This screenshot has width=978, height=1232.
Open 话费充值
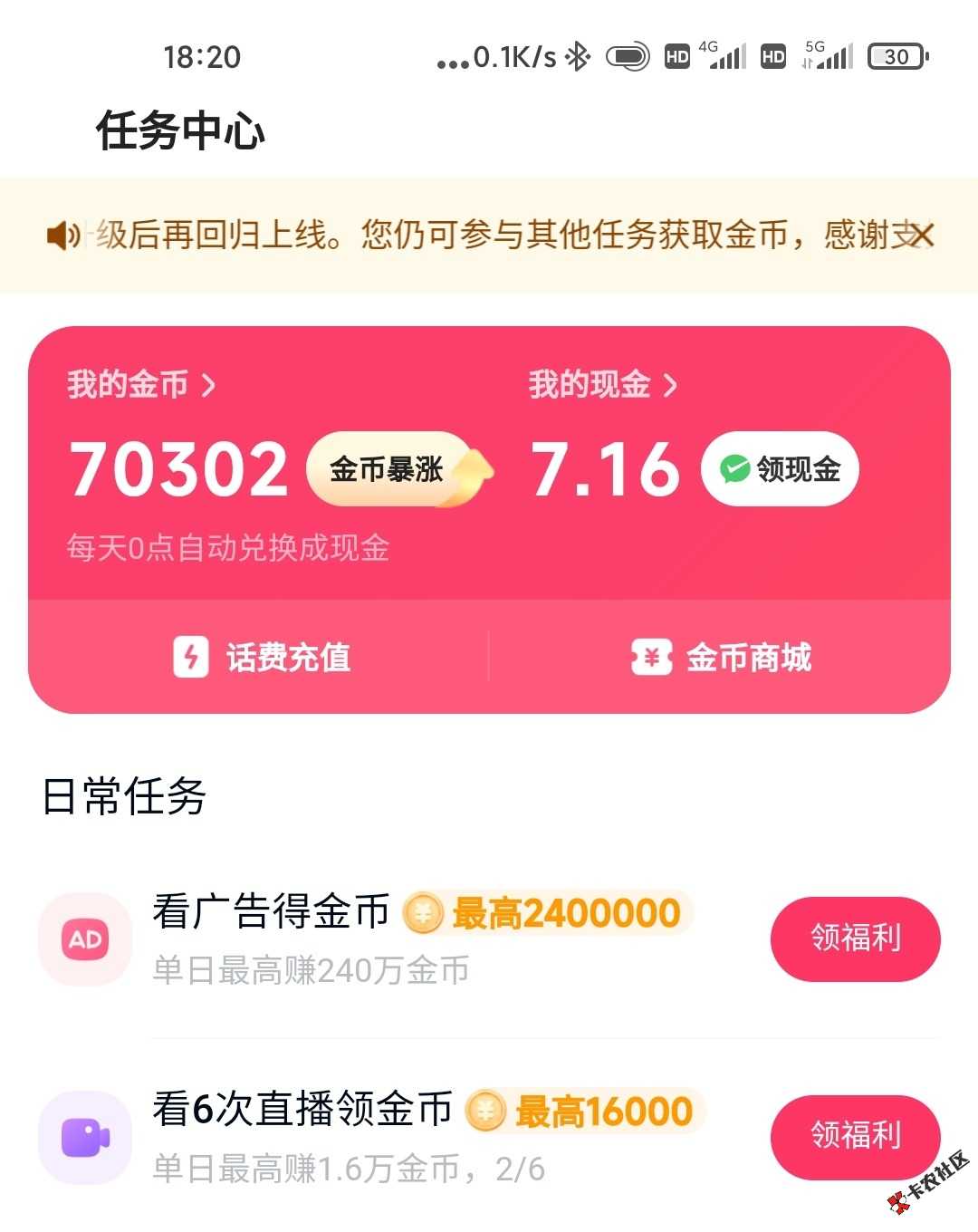click(263, 657)
